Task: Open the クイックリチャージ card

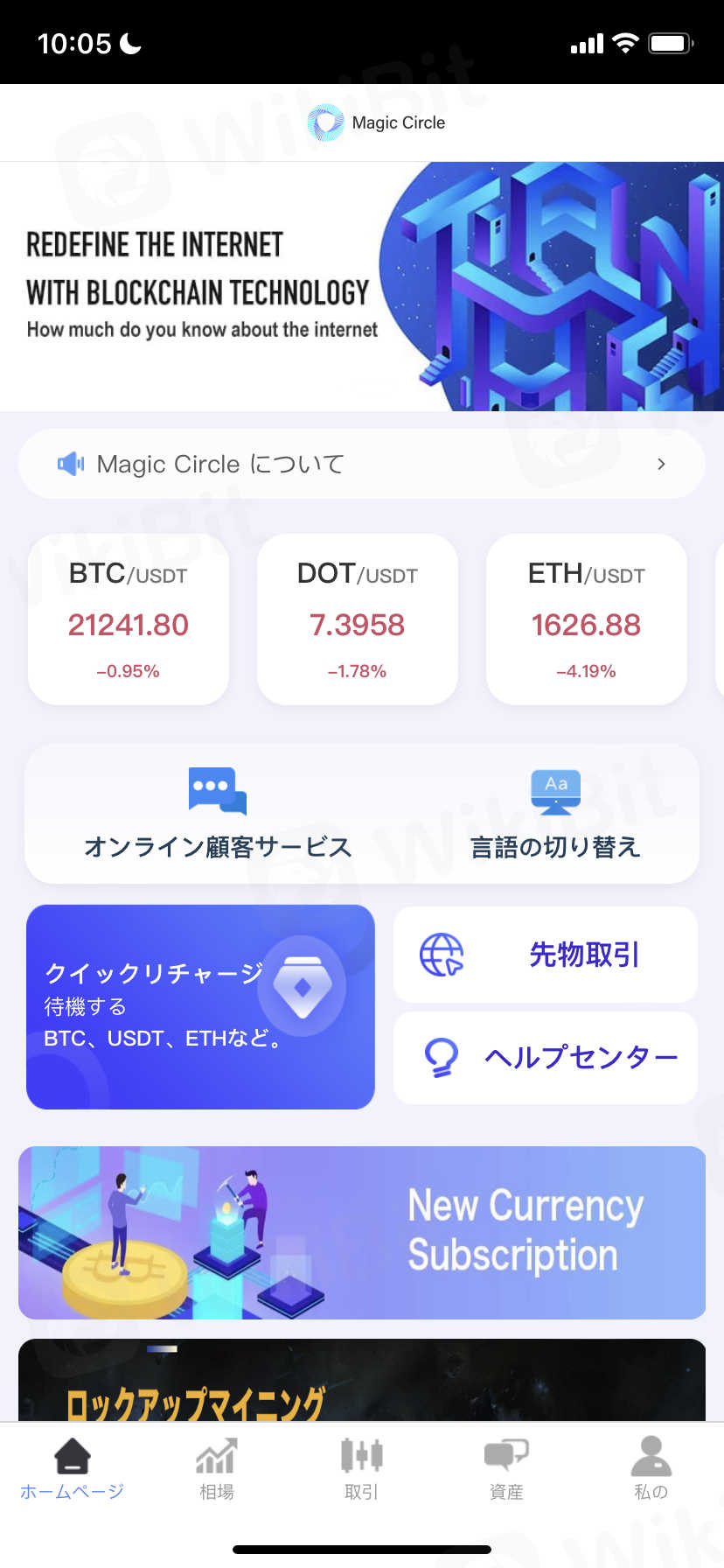Action: pyautogui.click(x=200, y=1006)
